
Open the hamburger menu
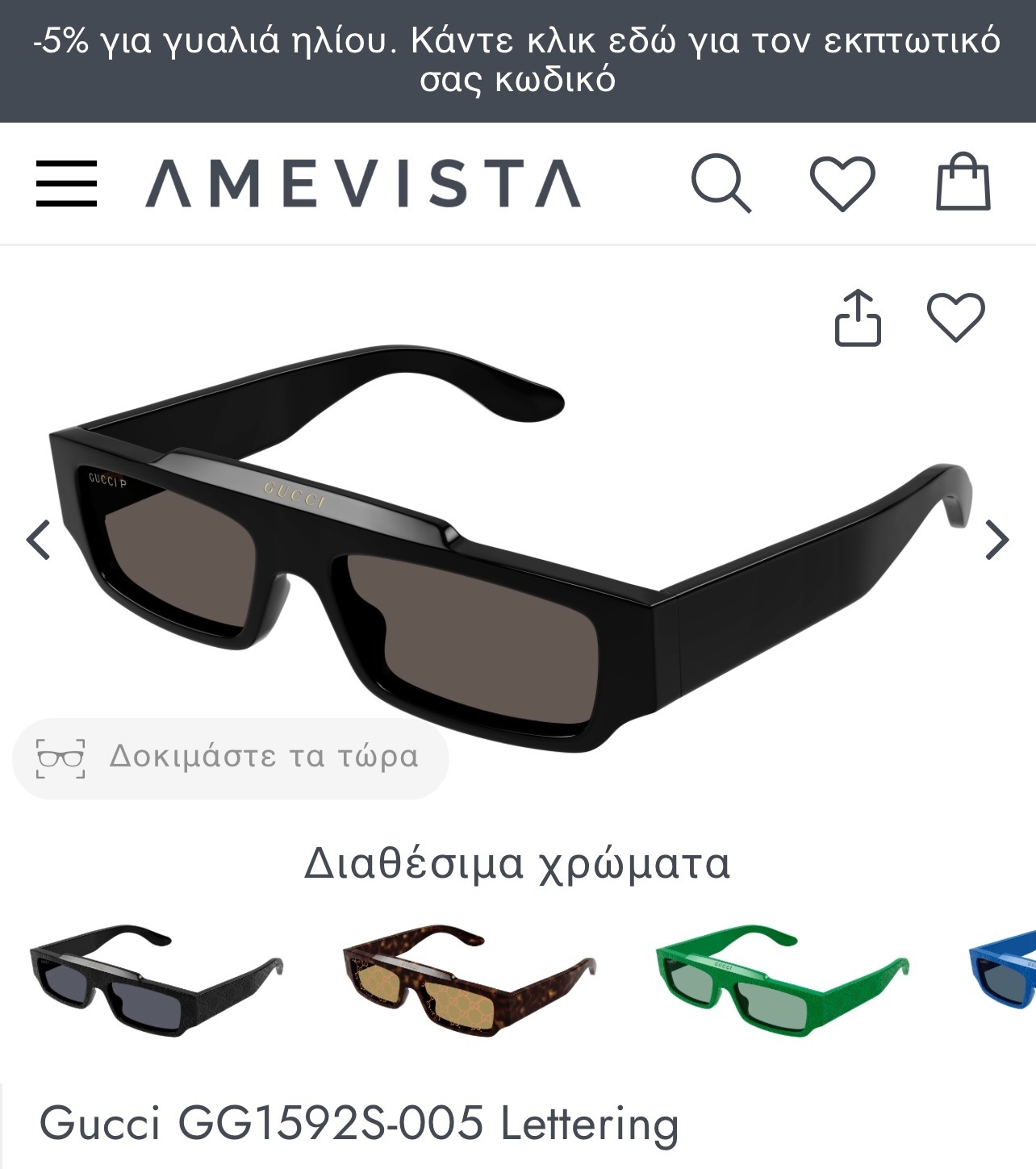(x=66, y=183)
